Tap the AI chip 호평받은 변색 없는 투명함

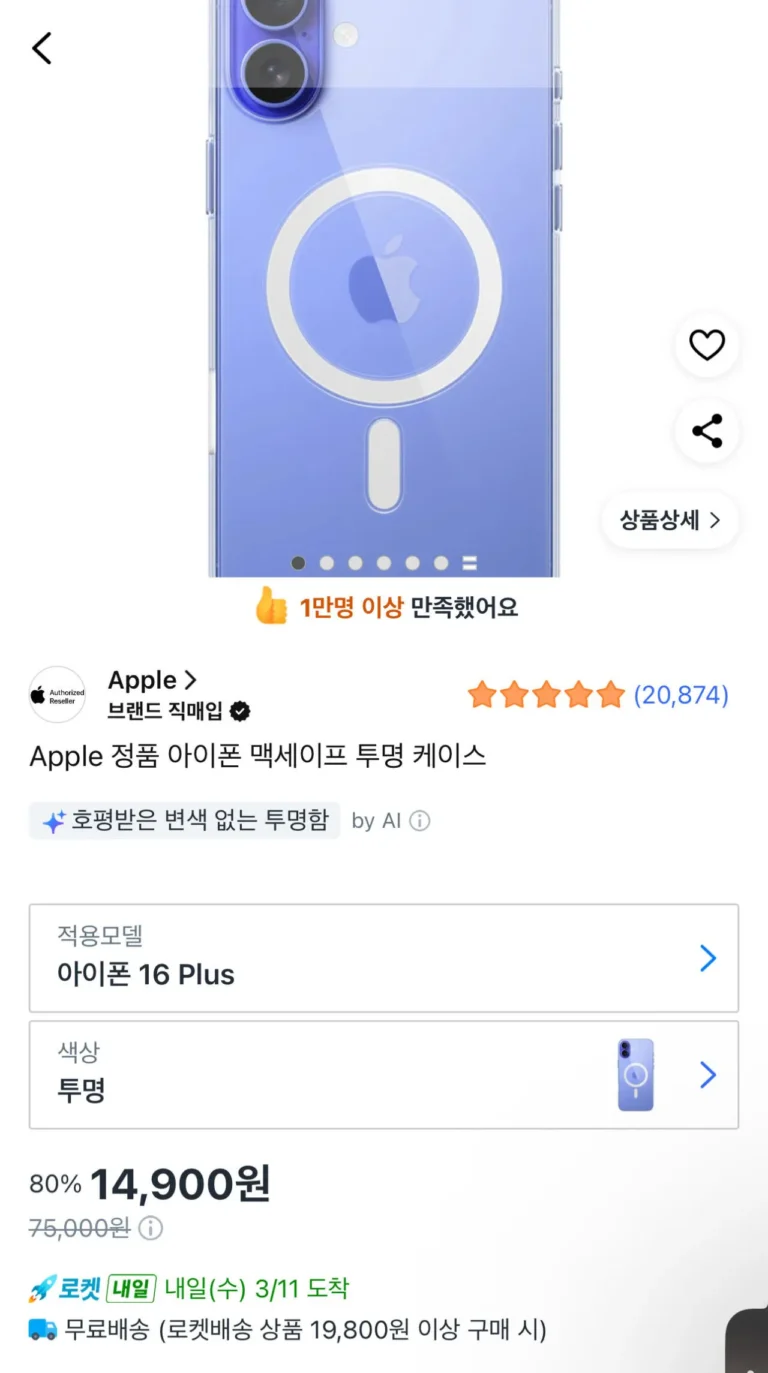(185, 821)
